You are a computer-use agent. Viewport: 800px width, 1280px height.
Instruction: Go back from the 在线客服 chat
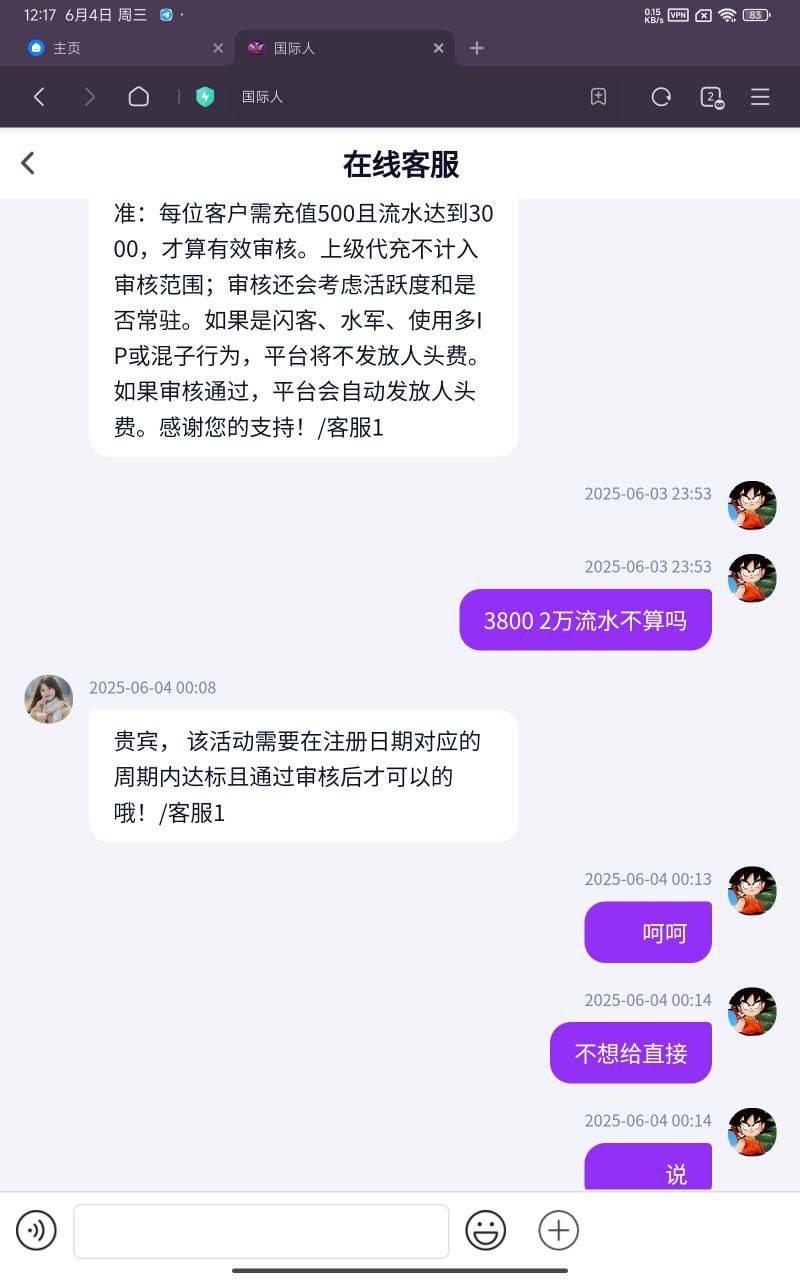(x=28, y=163)
